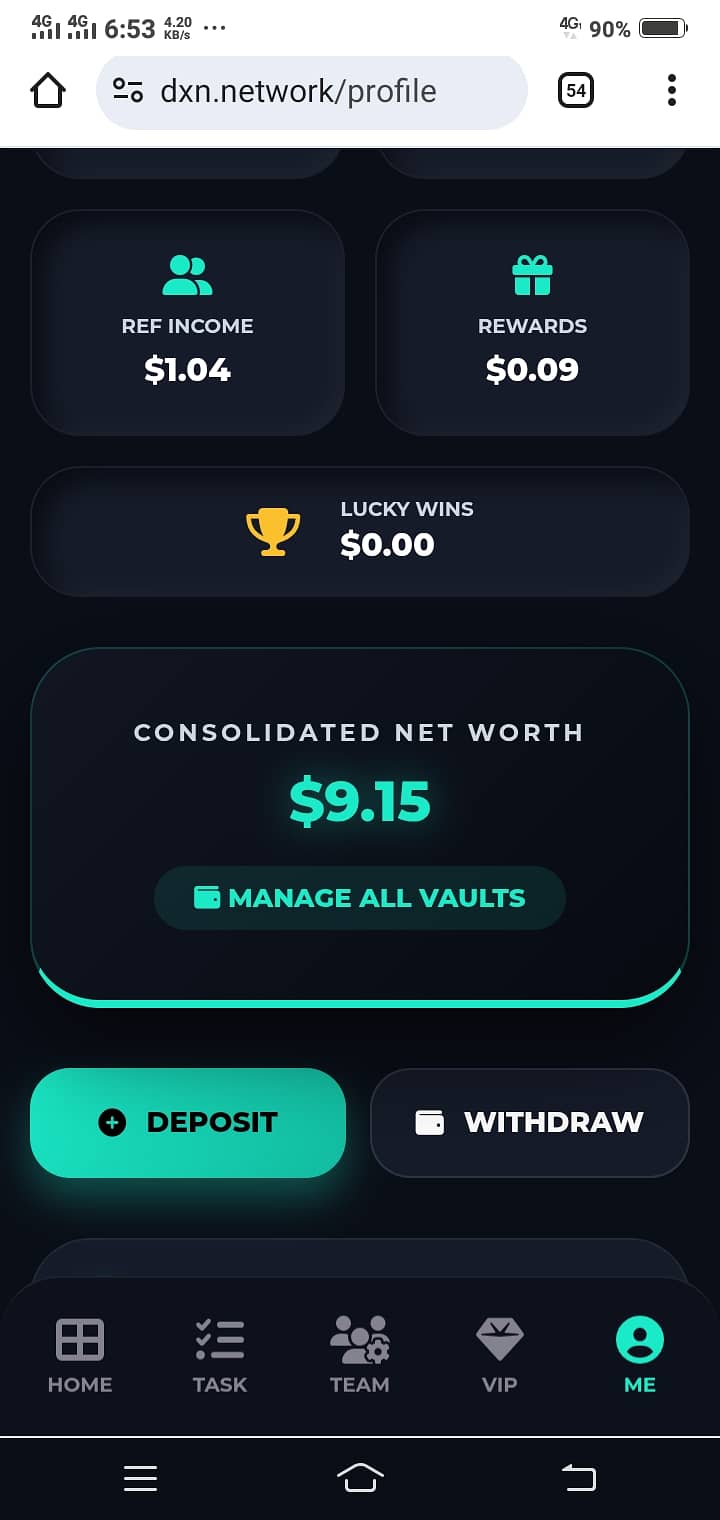The height and width of the screenshot is (1520, 720).
Task: Select the Me tab
Action: (x=640, y=1356)
